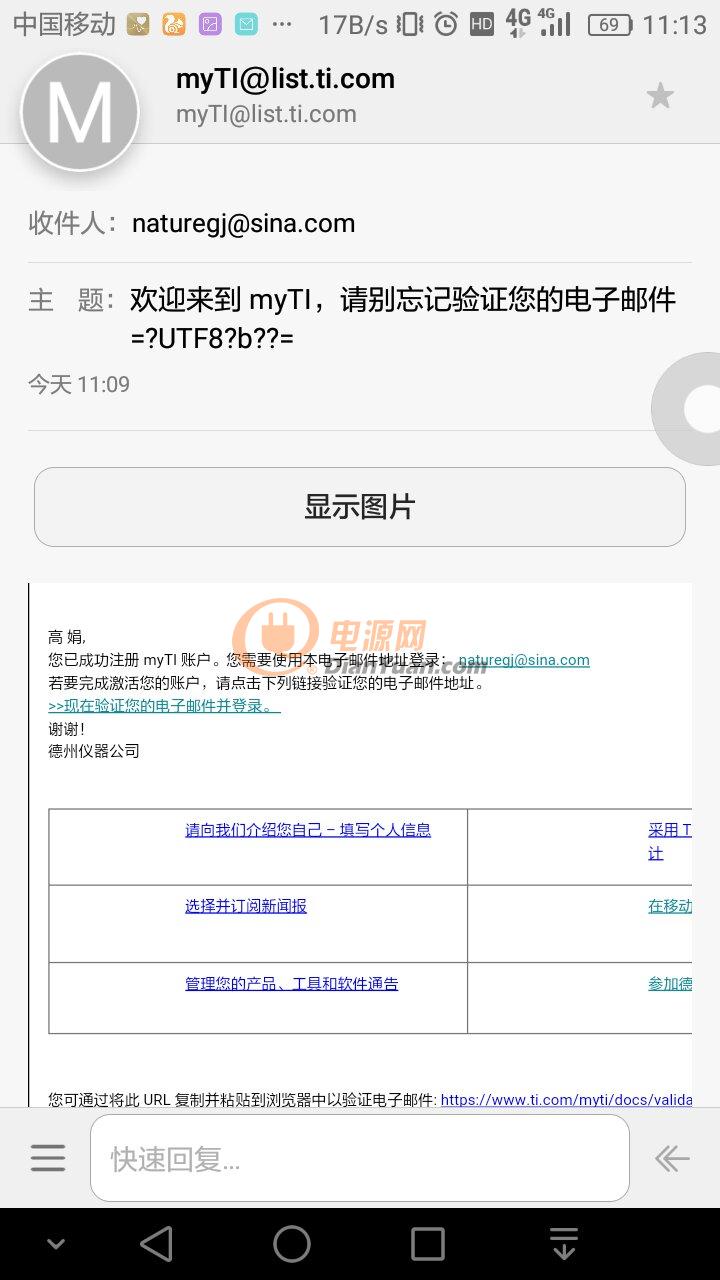Tap the 显示图片 button to load images

point(360,507)
